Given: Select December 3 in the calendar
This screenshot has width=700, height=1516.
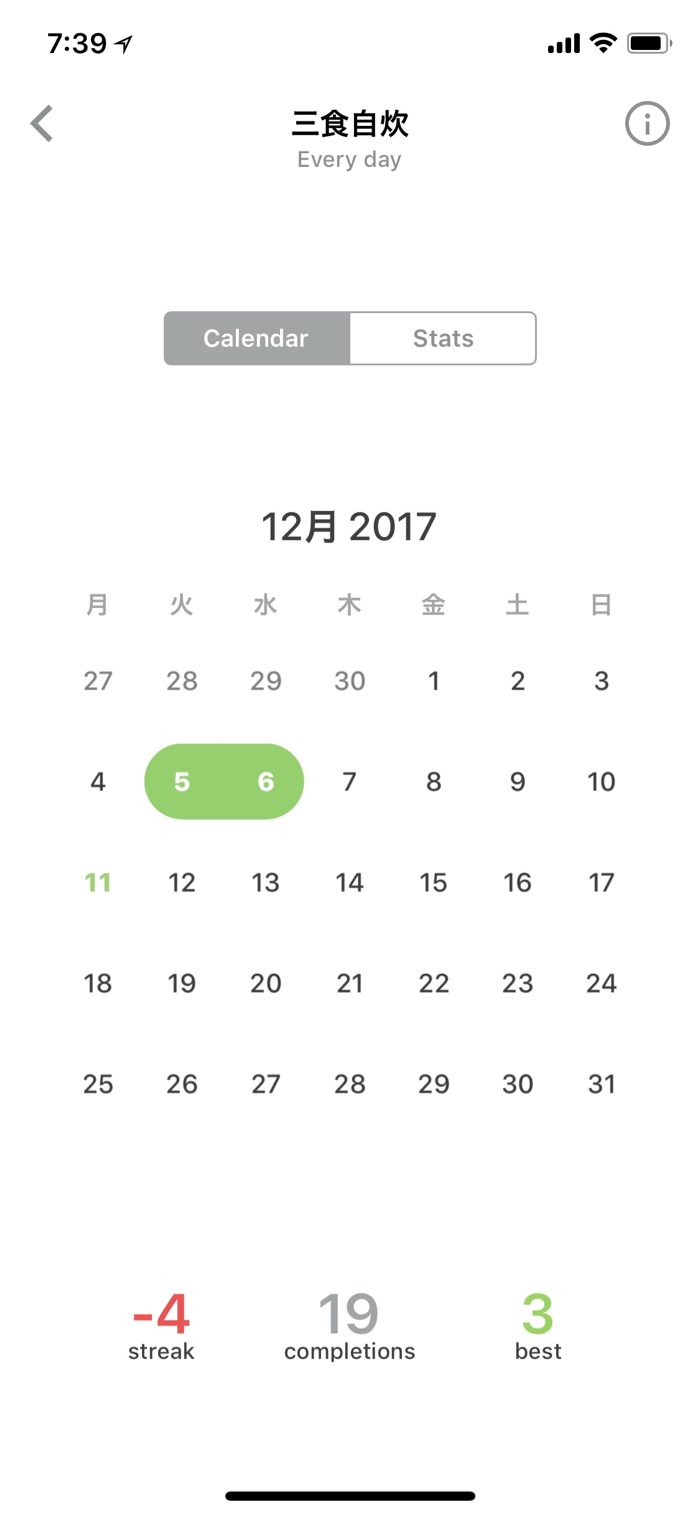Looking at the screenshot, I should coord(601,681).
